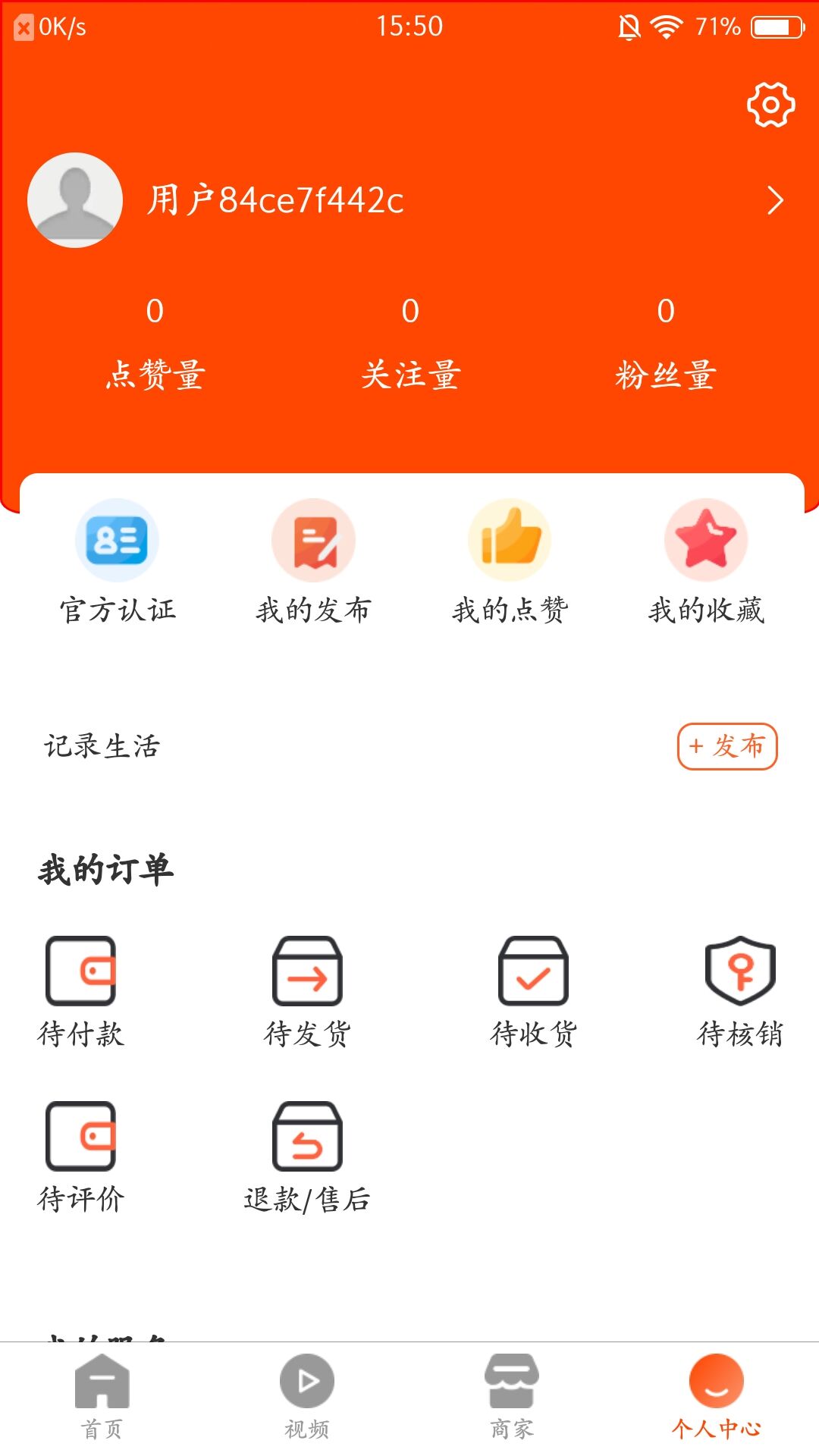This screenshot has width=819, height=1456.
Task: Tap the + 发布 publish button
Action: point(726,746)
